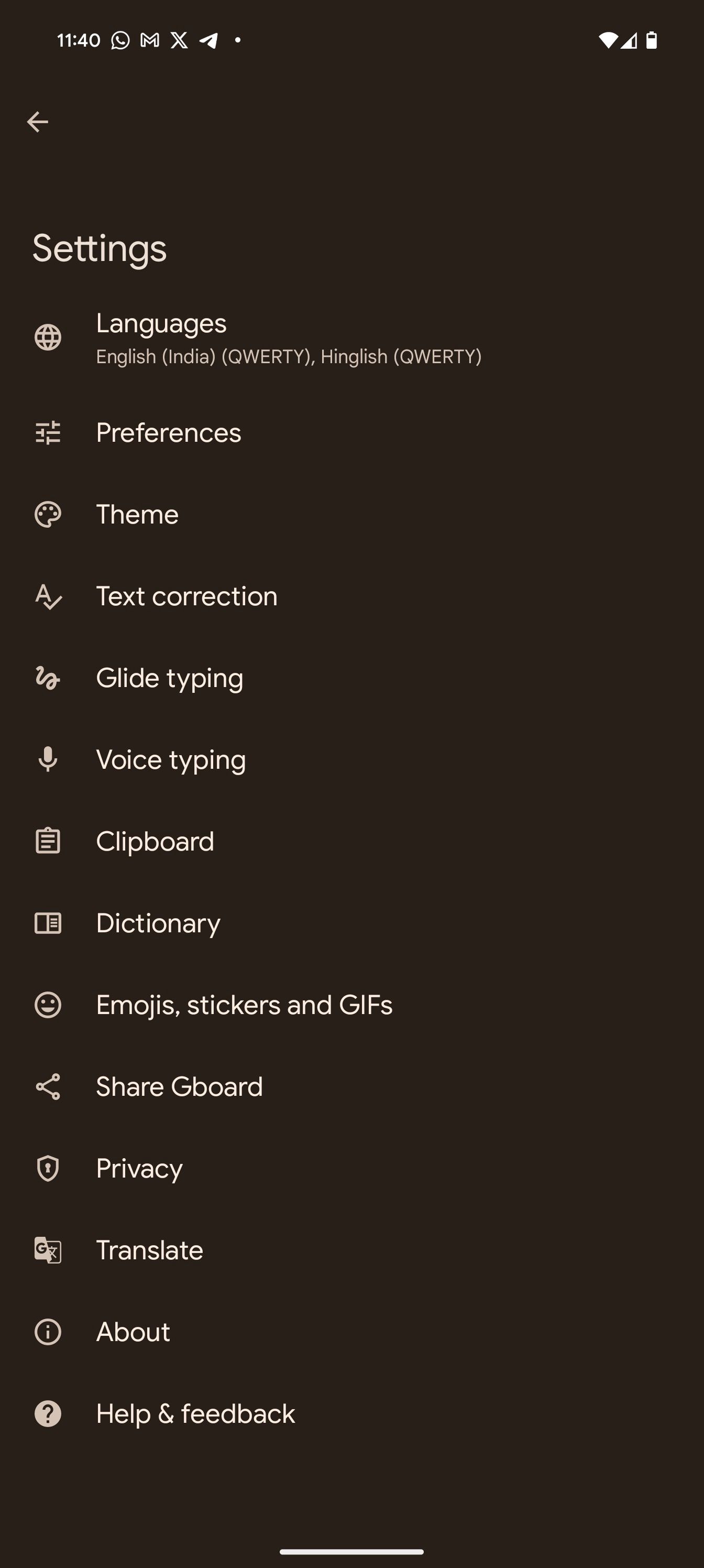This screenshot has height=1568, width=704.
Task: Tap the gesture navigation bar at bottom
Action: pyautogui.click(x=351, y=1551)
